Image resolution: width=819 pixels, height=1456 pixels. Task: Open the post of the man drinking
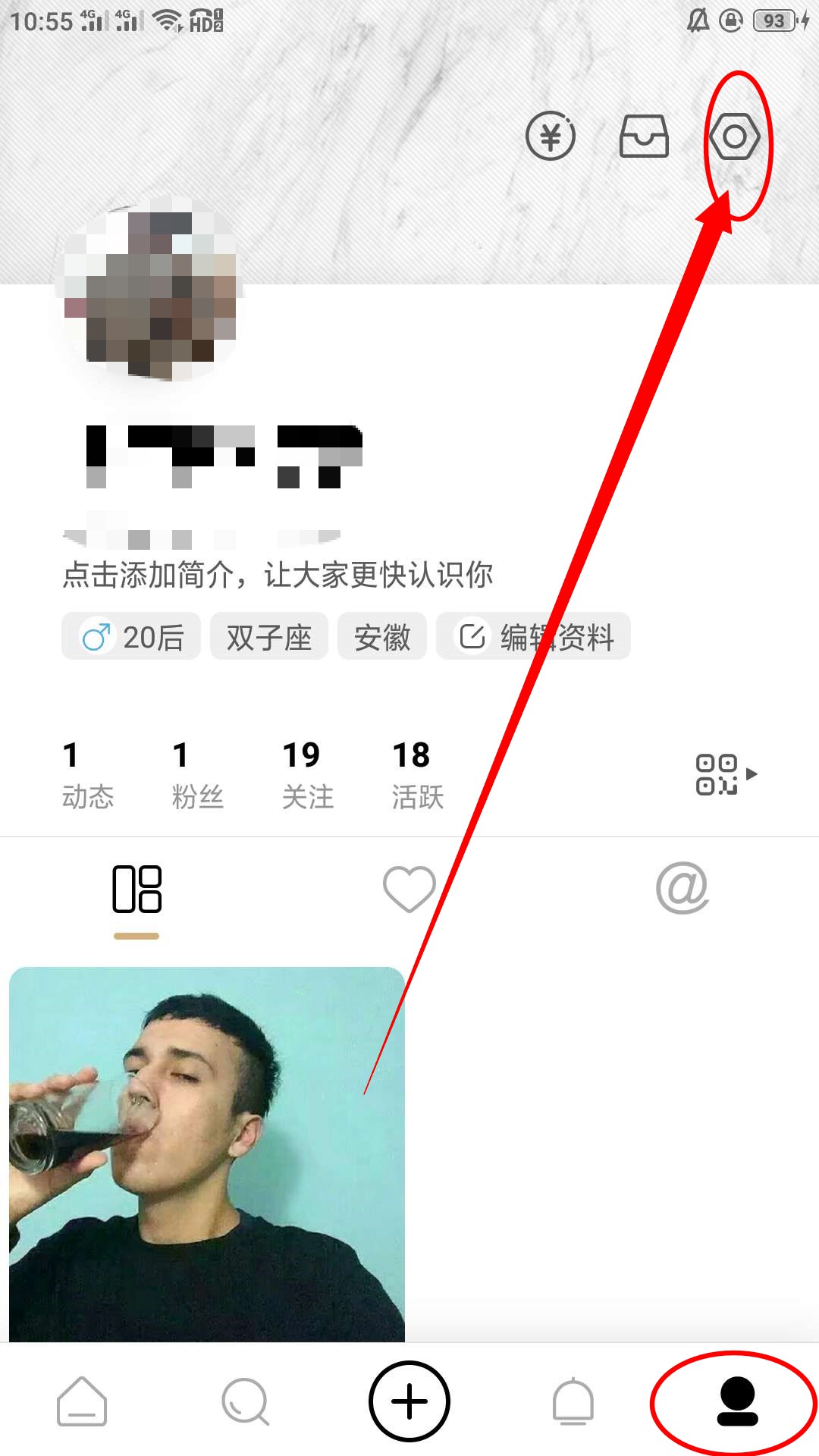(206, 1153)
